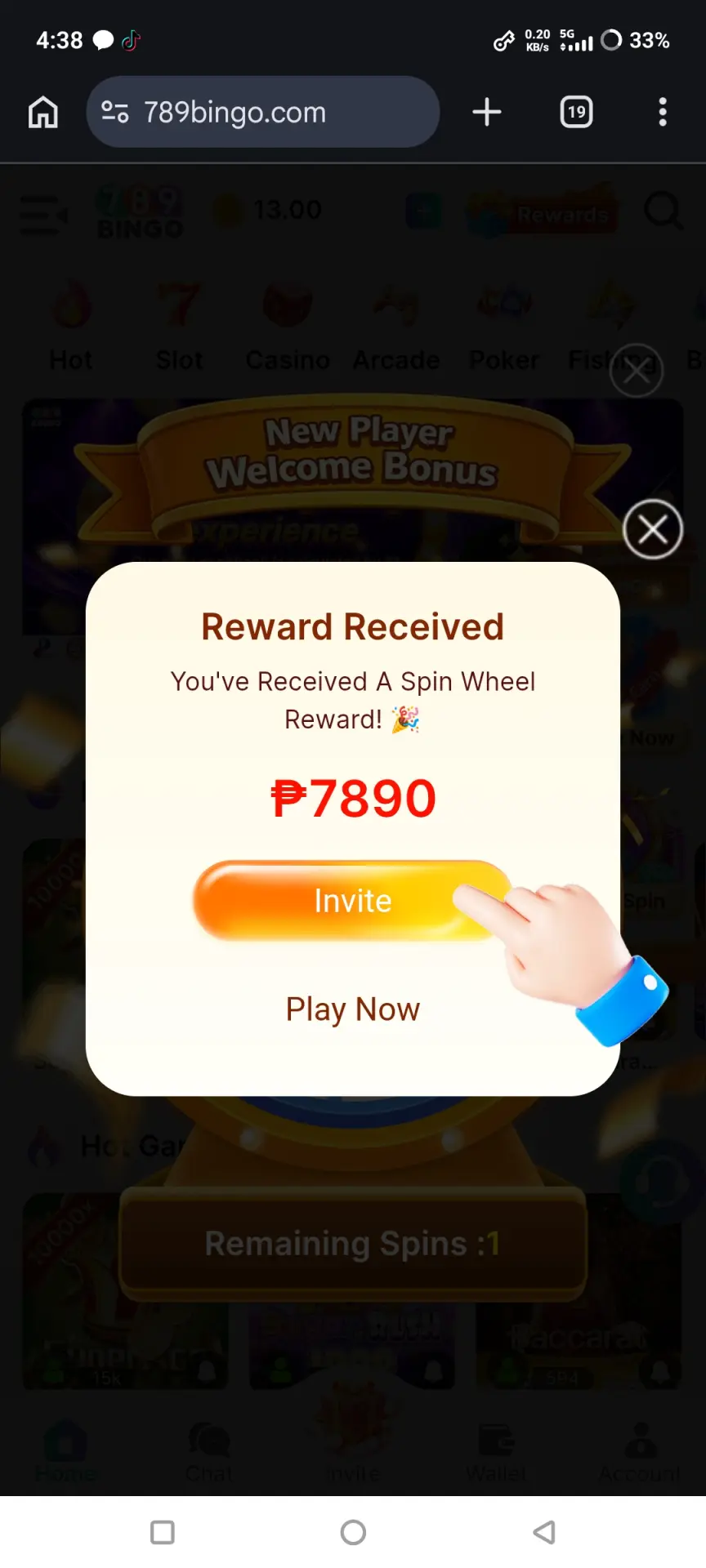
Task: Open the browser home page
Action: click(43, 112)
